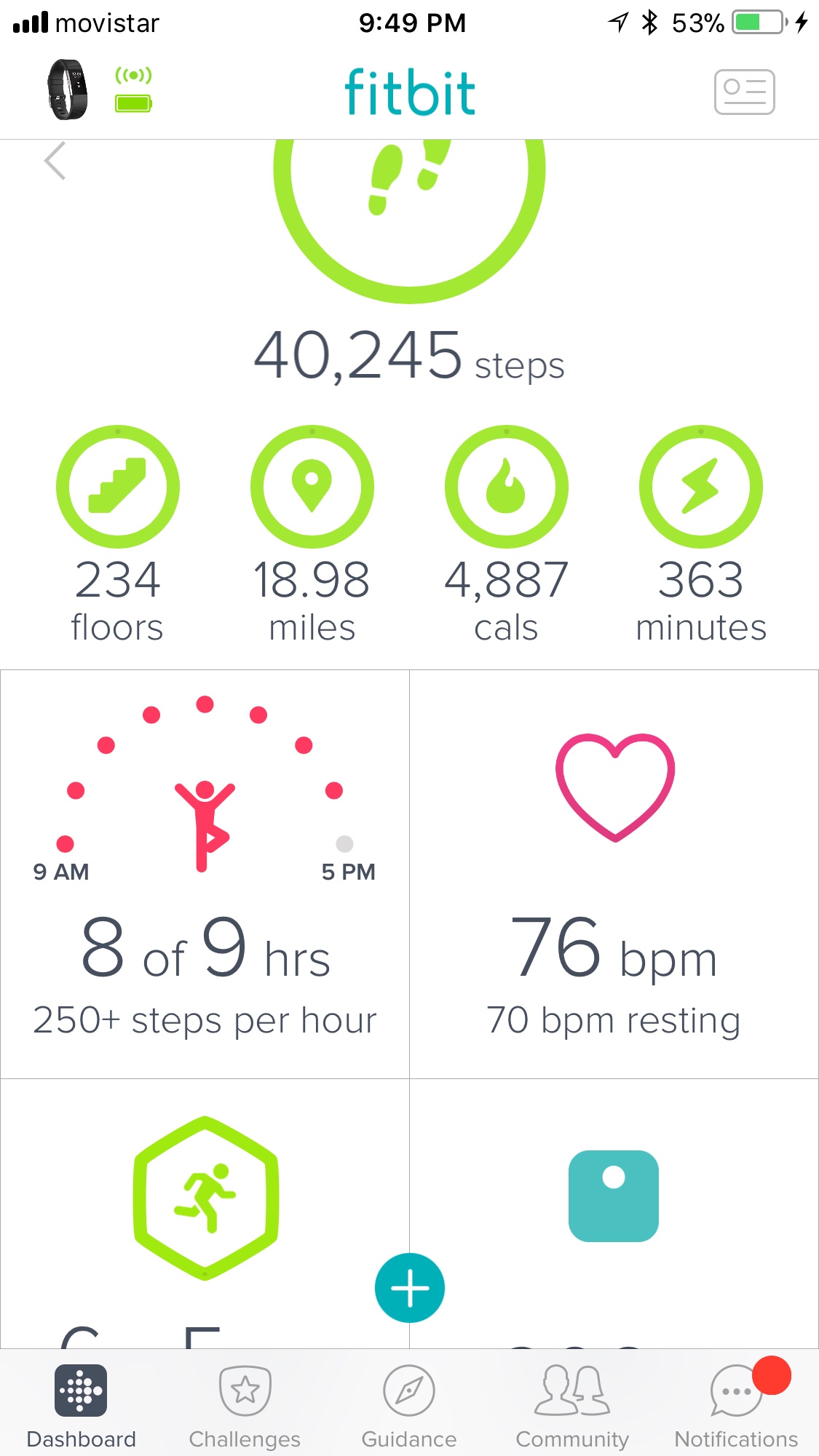Open the tracker device details
This screenshot has width=819, height=1456.
(69, 90)
